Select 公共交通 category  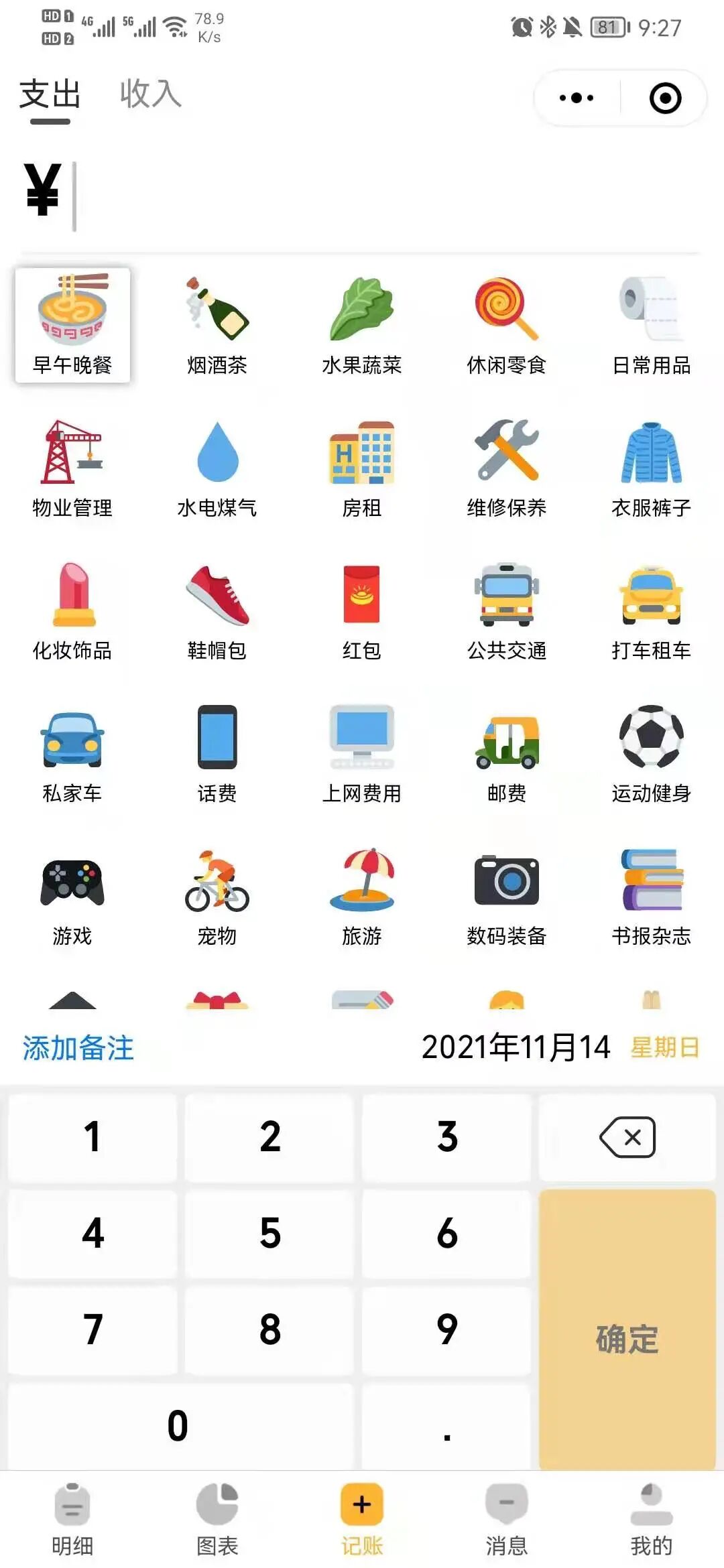(507, 611)
